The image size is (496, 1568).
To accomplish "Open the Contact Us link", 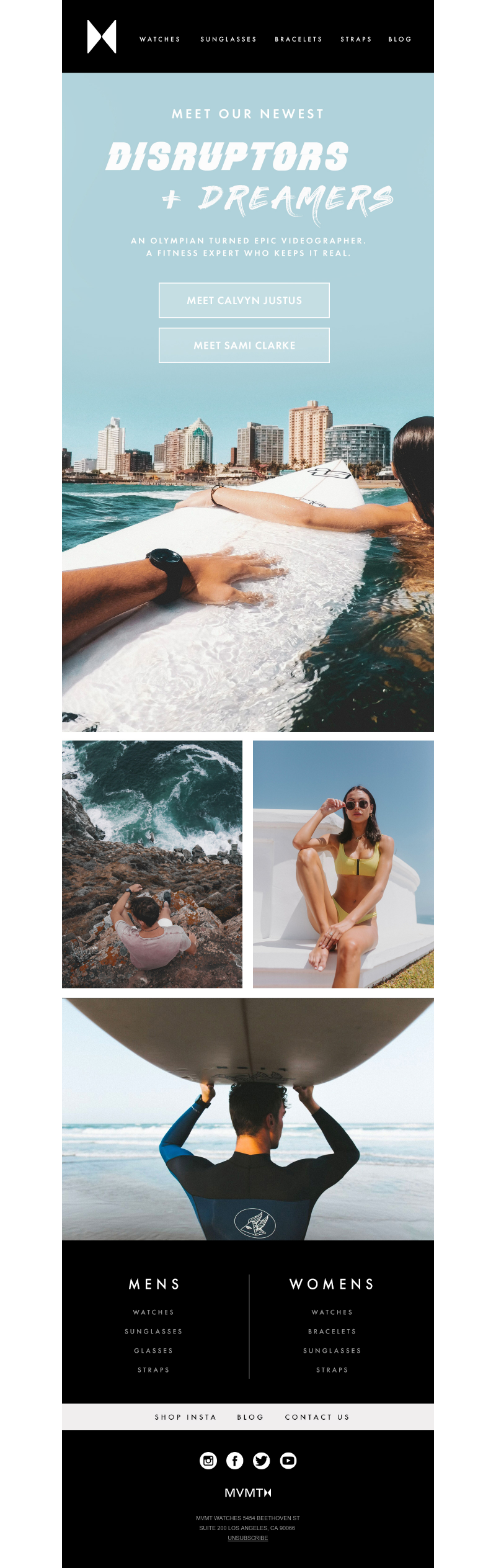I will [x=317, y=1417].
